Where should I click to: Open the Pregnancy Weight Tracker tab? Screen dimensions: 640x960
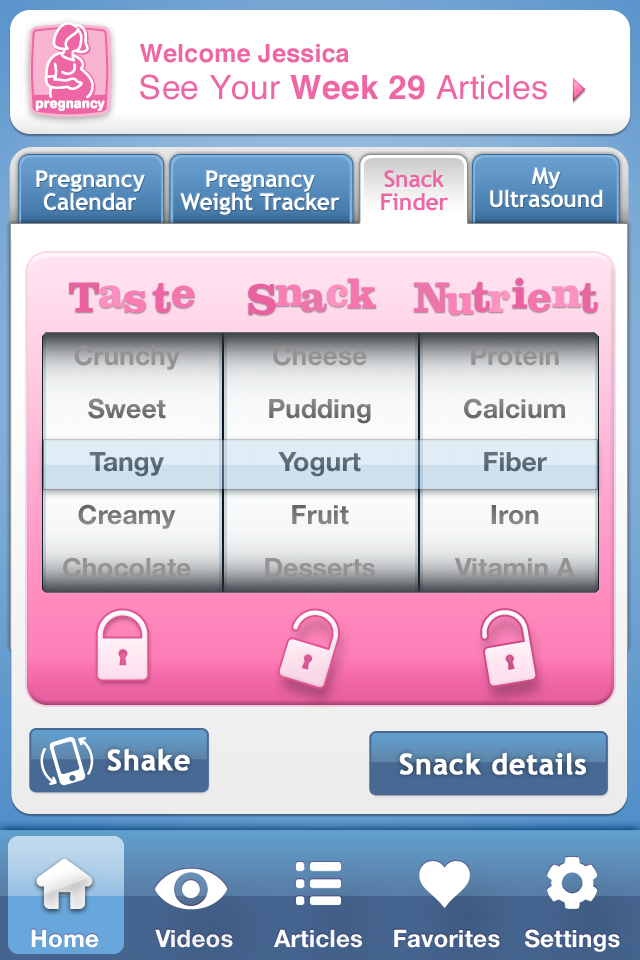click(260, 190)
